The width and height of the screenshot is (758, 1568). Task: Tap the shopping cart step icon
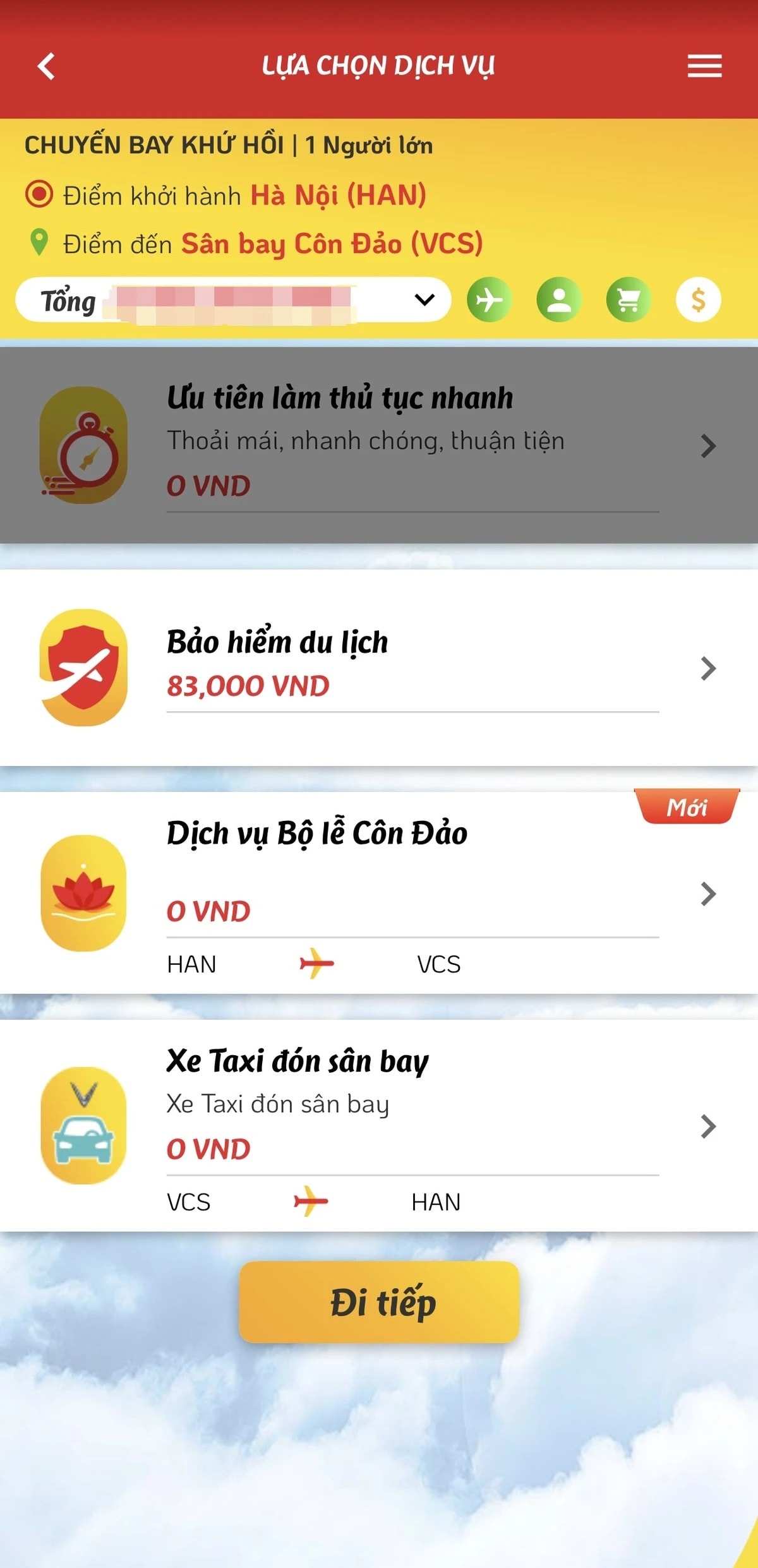point(629,299)
